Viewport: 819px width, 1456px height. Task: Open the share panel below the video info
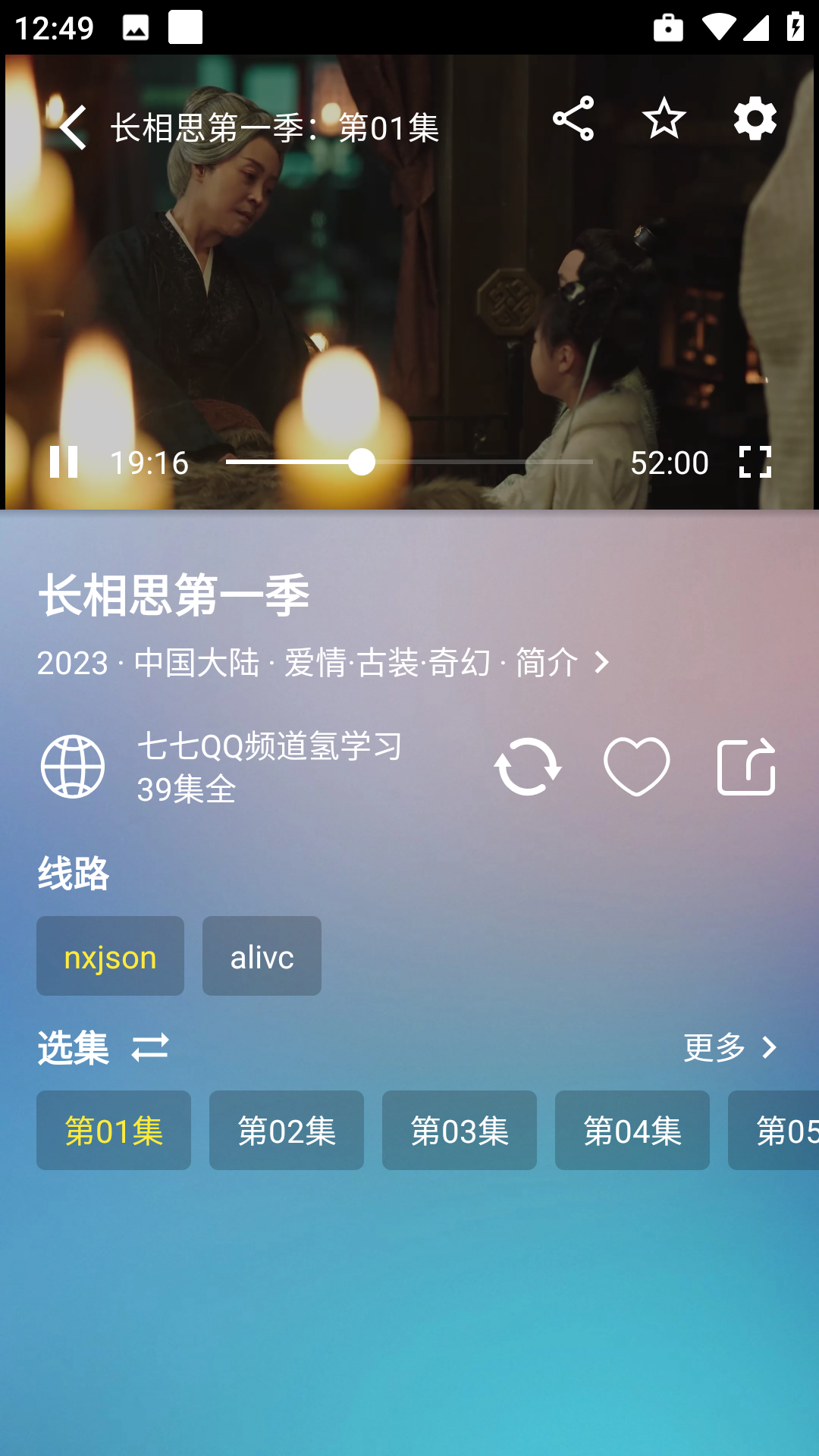tap(747, 766)
